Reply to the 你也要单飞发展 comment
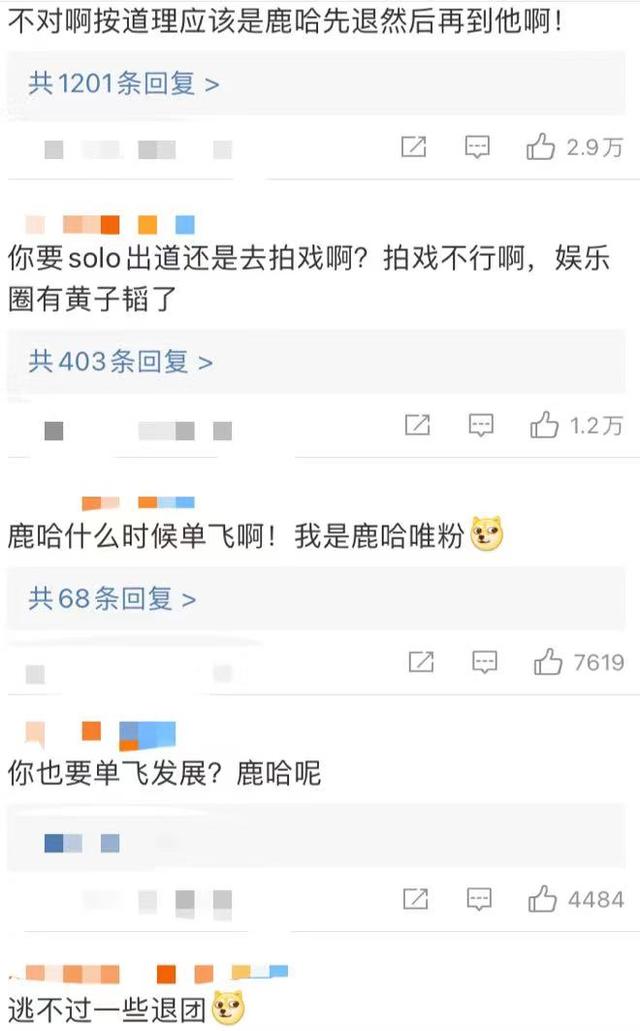 479,899
